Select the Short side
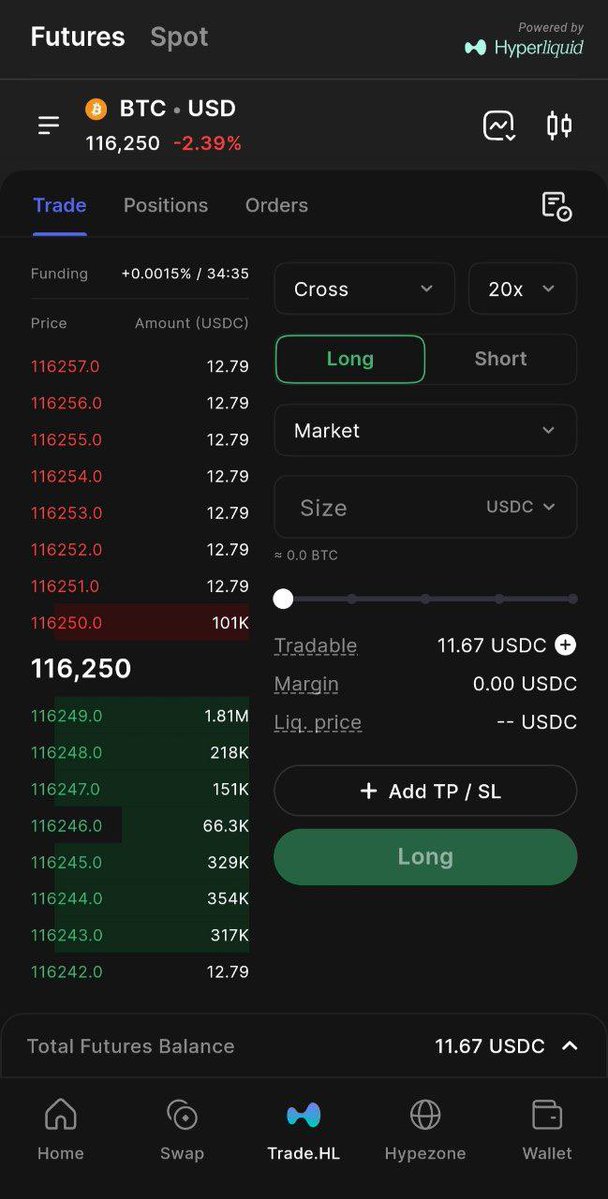Image resolution: width=608 pixels, height=1199 pixels. 501,359
